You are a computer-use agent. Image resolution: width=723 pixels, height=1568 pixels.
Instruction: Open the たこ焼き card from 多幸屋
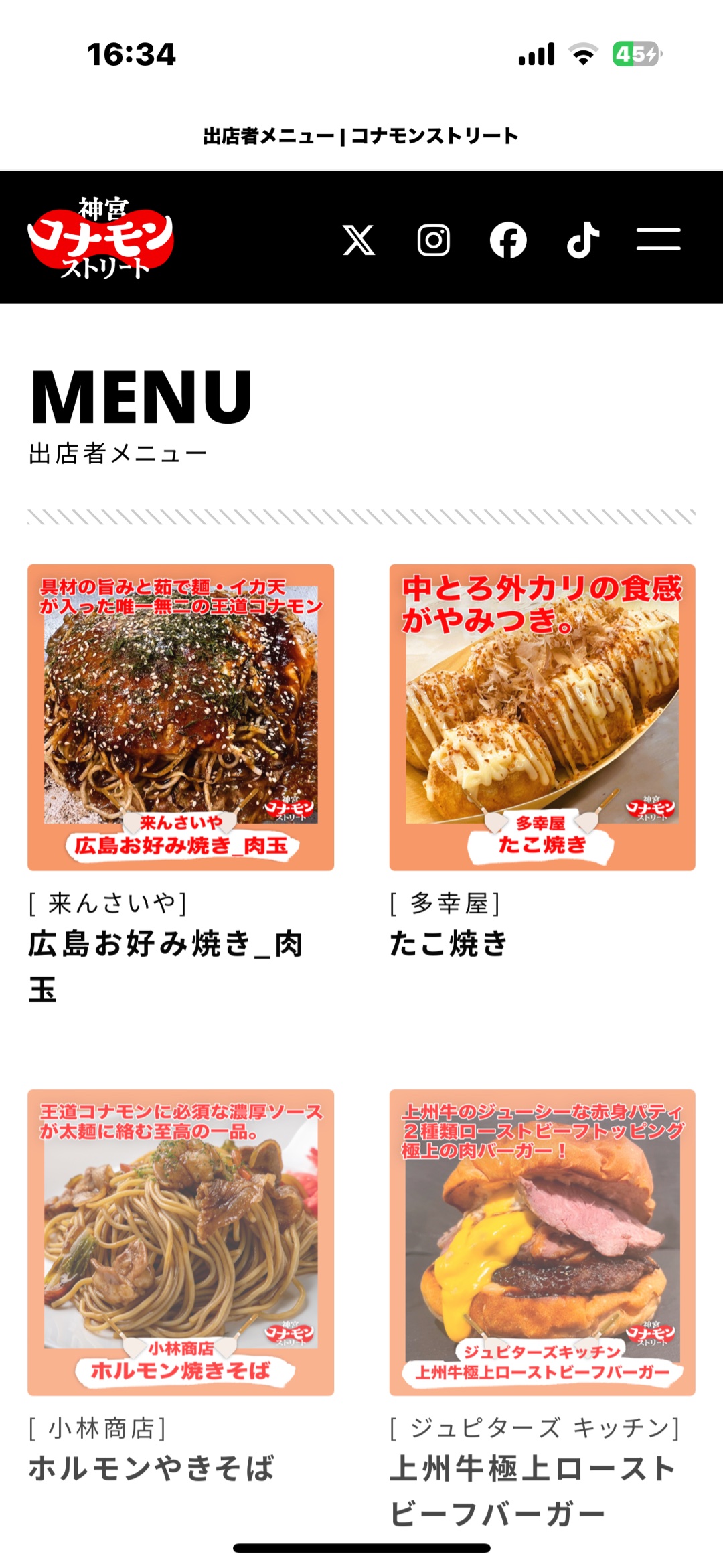click(542, 717)
